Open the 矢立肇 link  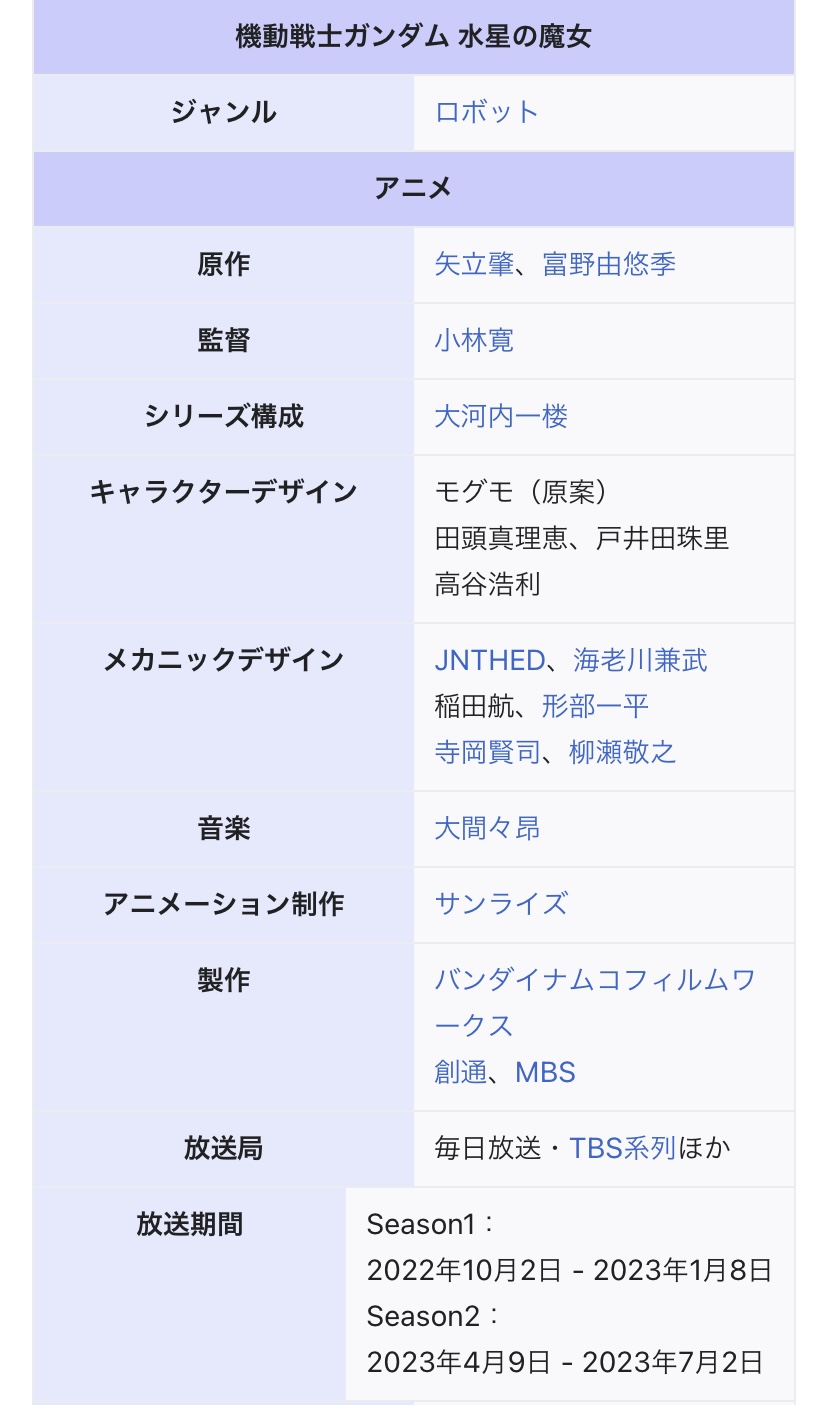(474, 264)
